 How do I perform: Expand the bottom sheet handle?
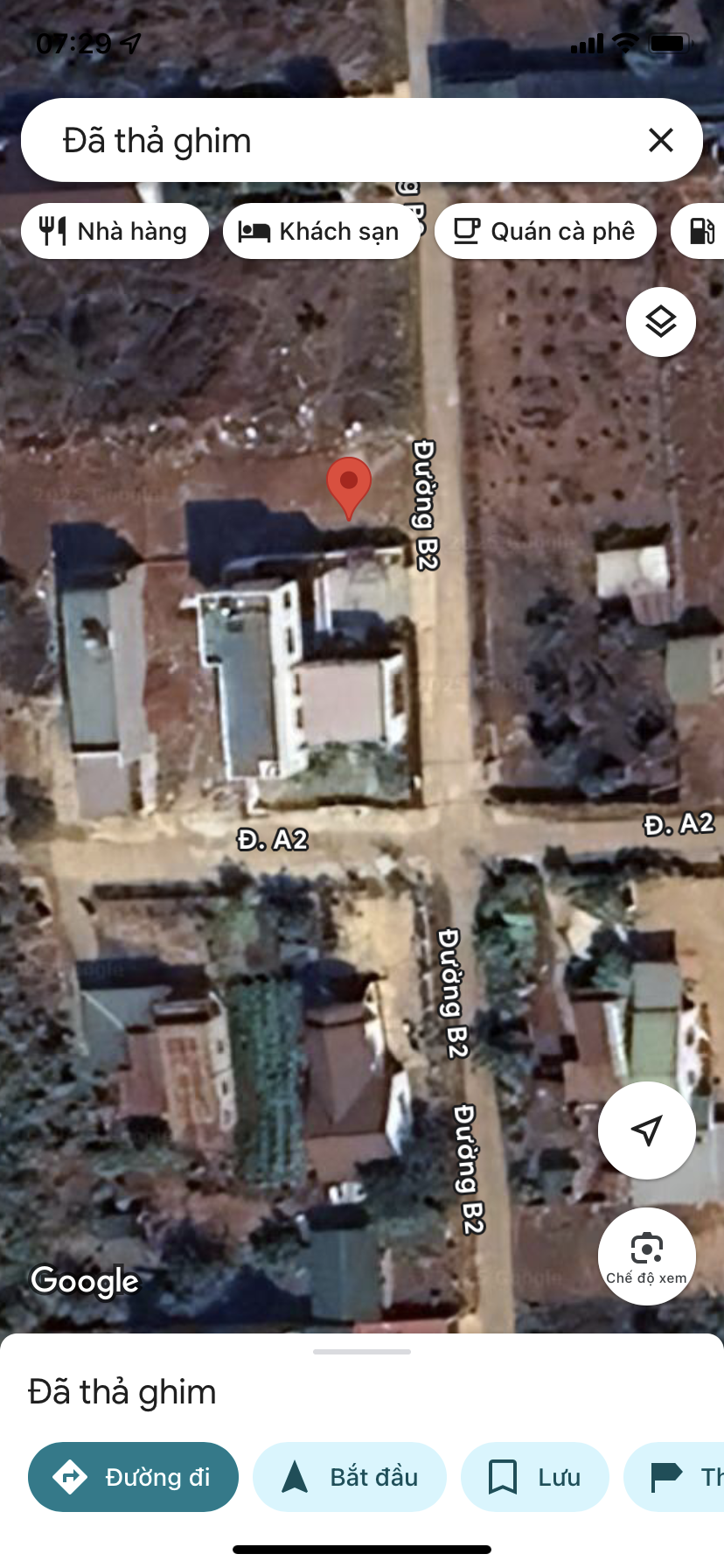(362, 1352)
